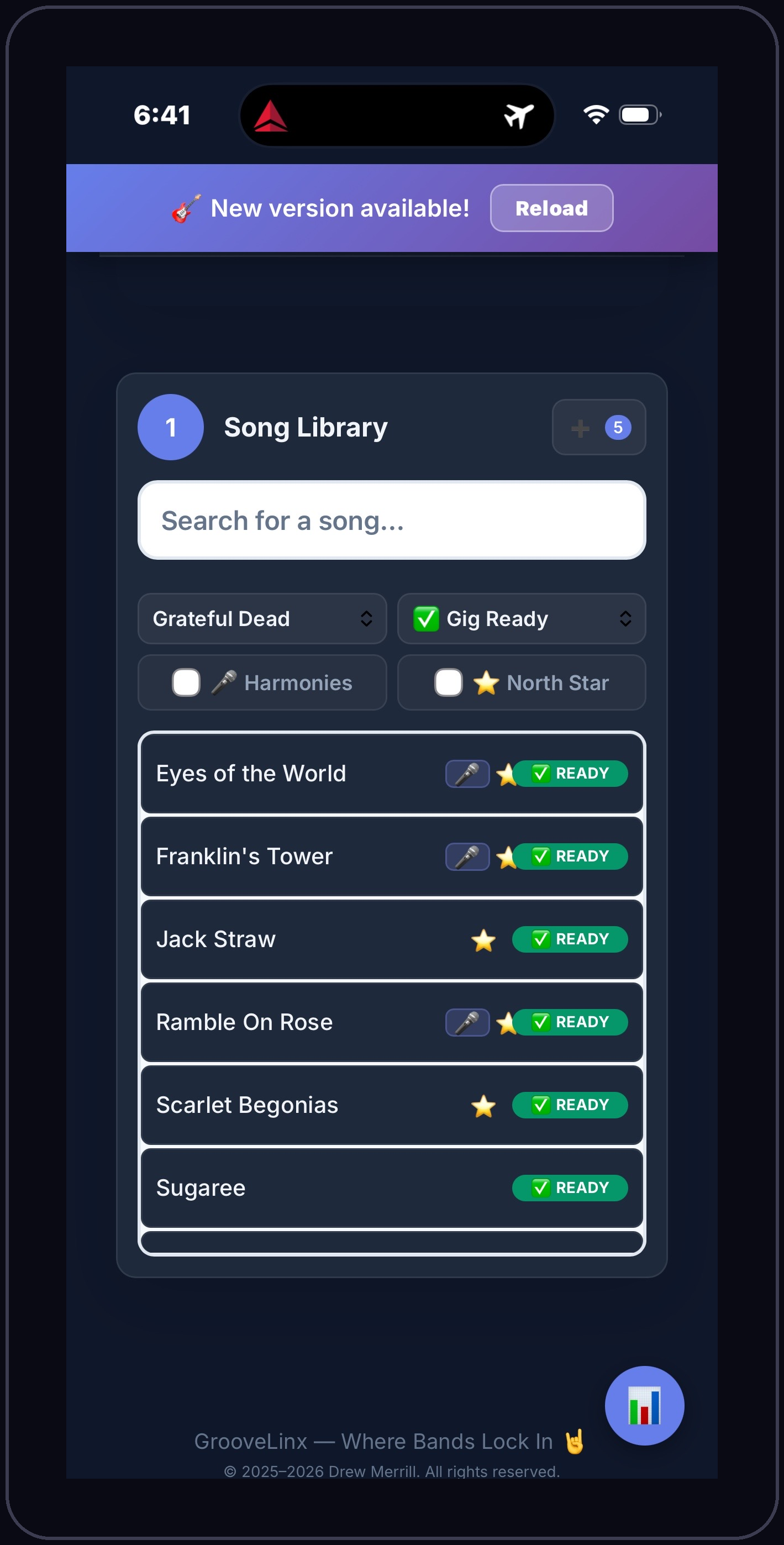Viewport: 784px width, 1545px height.
Task: Tap the plus button in Song Library
Action: [580, 428]
